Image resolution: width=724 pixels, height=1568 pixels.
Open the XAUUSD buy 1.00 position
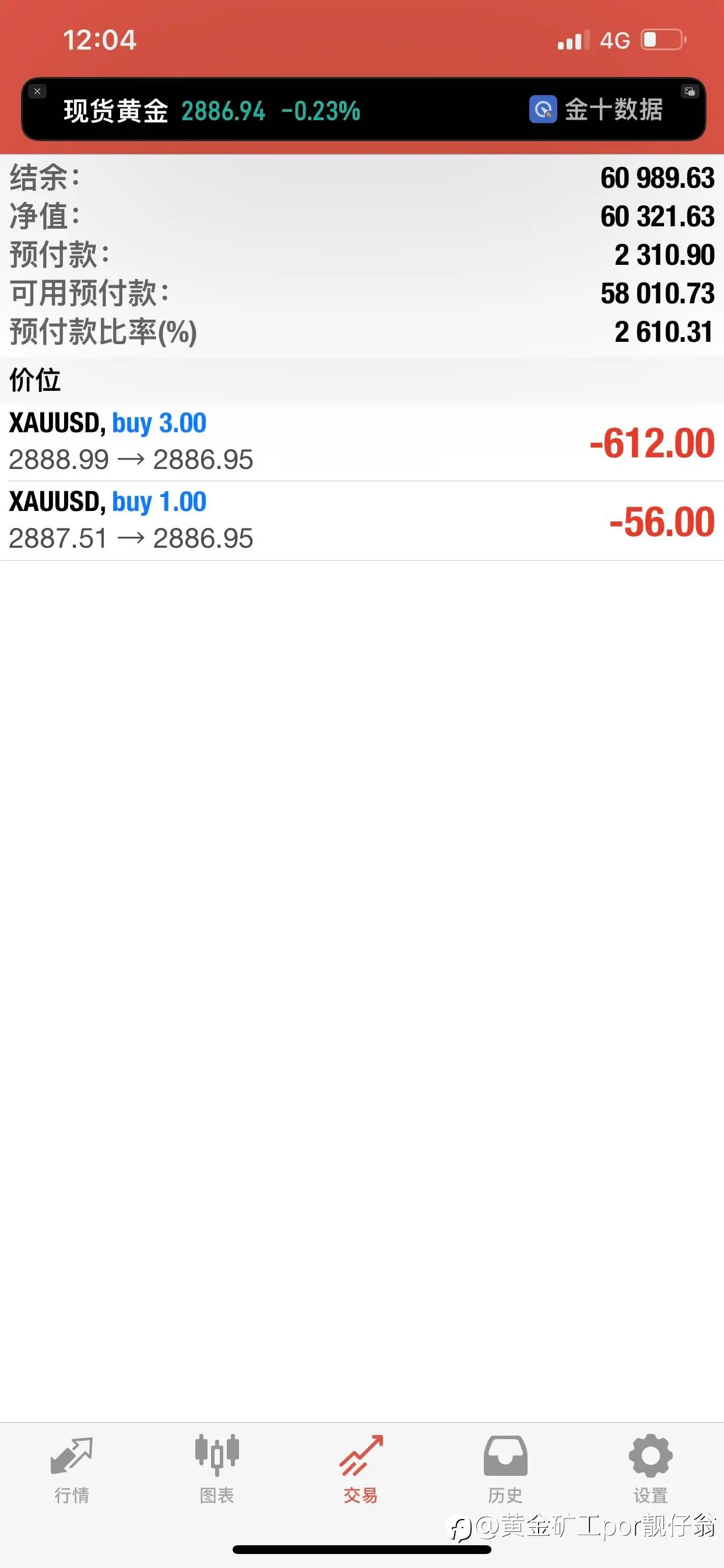click(x=362, y=521)
